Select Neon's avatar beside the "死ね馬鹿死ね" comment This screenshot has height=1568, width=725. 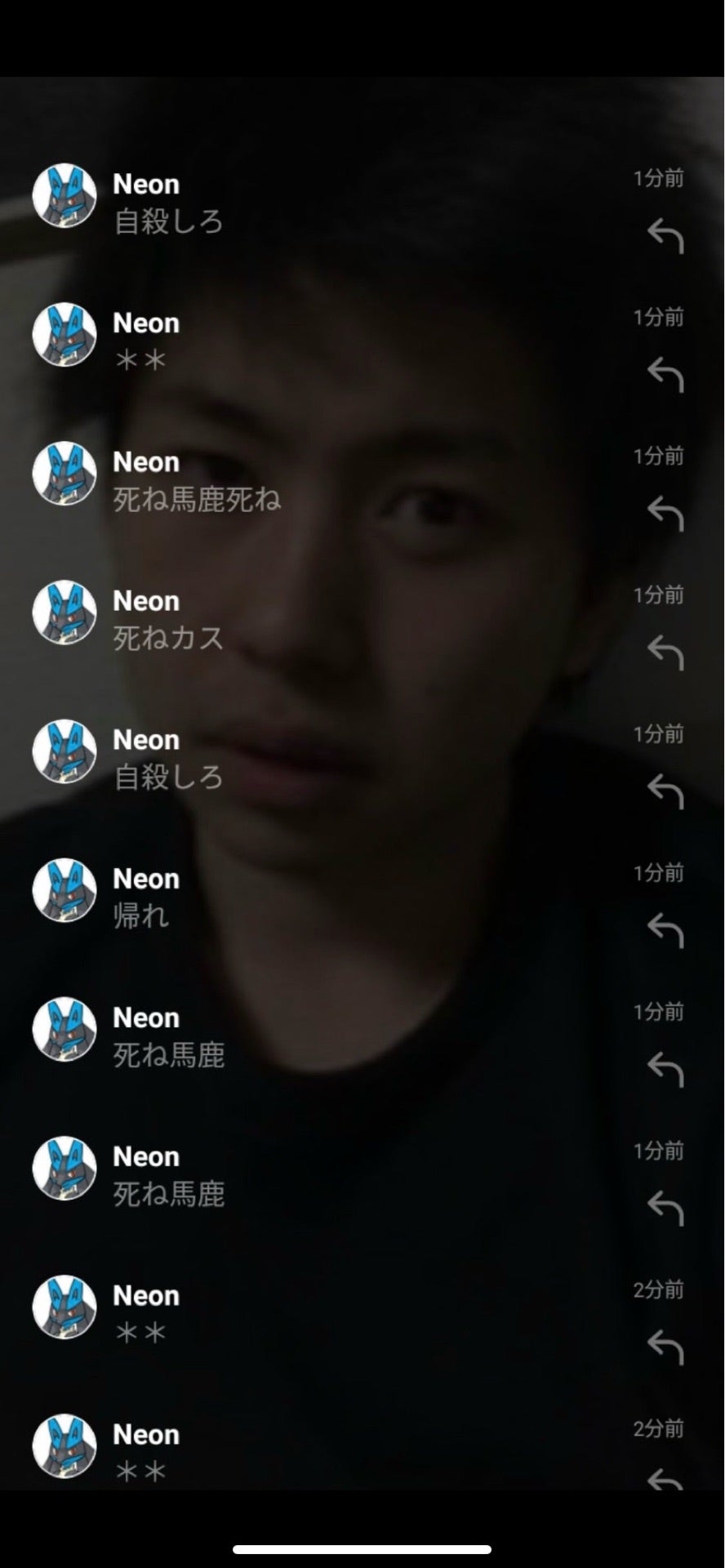(64, 474)
